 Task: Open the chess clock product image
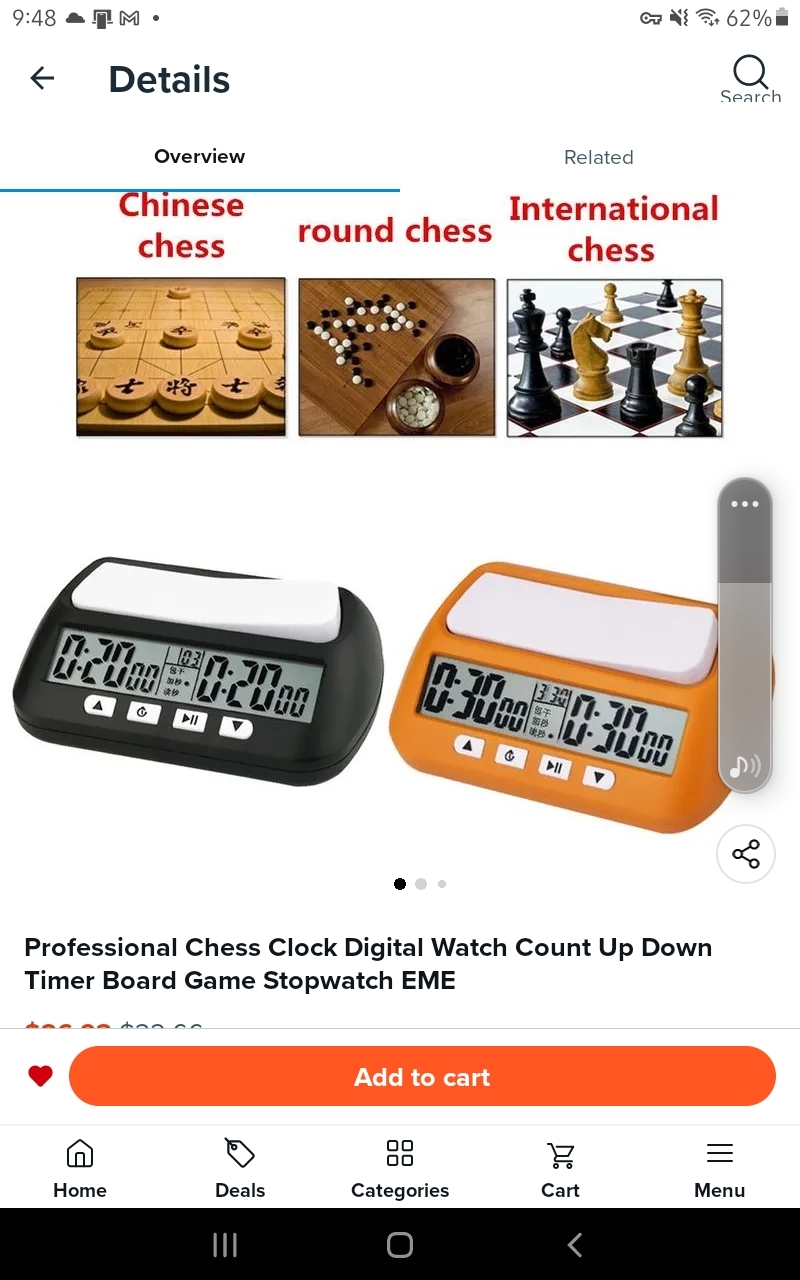(380, 680)
